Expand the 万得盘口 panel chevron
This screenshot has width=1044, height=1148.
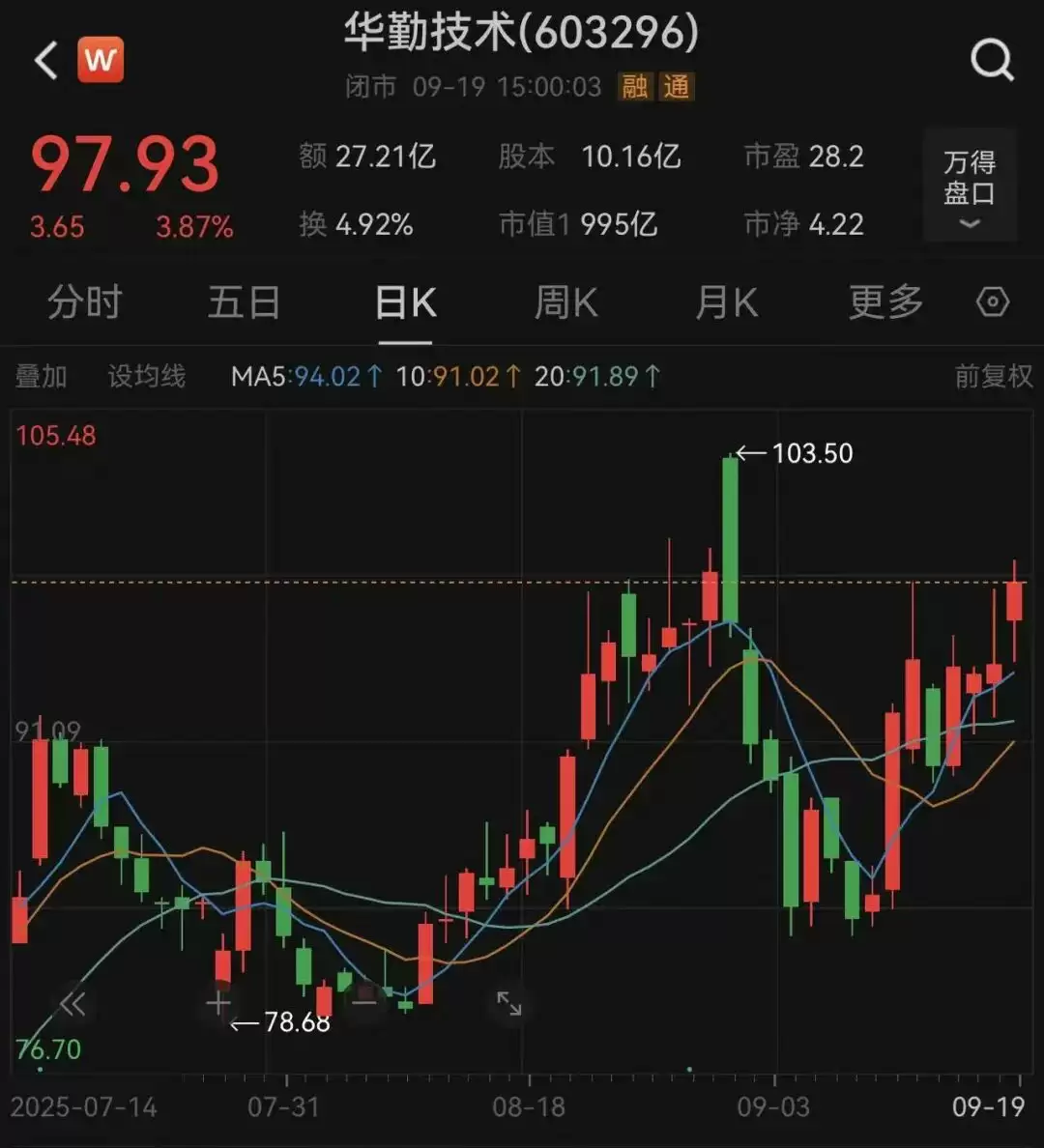point(970,224)
